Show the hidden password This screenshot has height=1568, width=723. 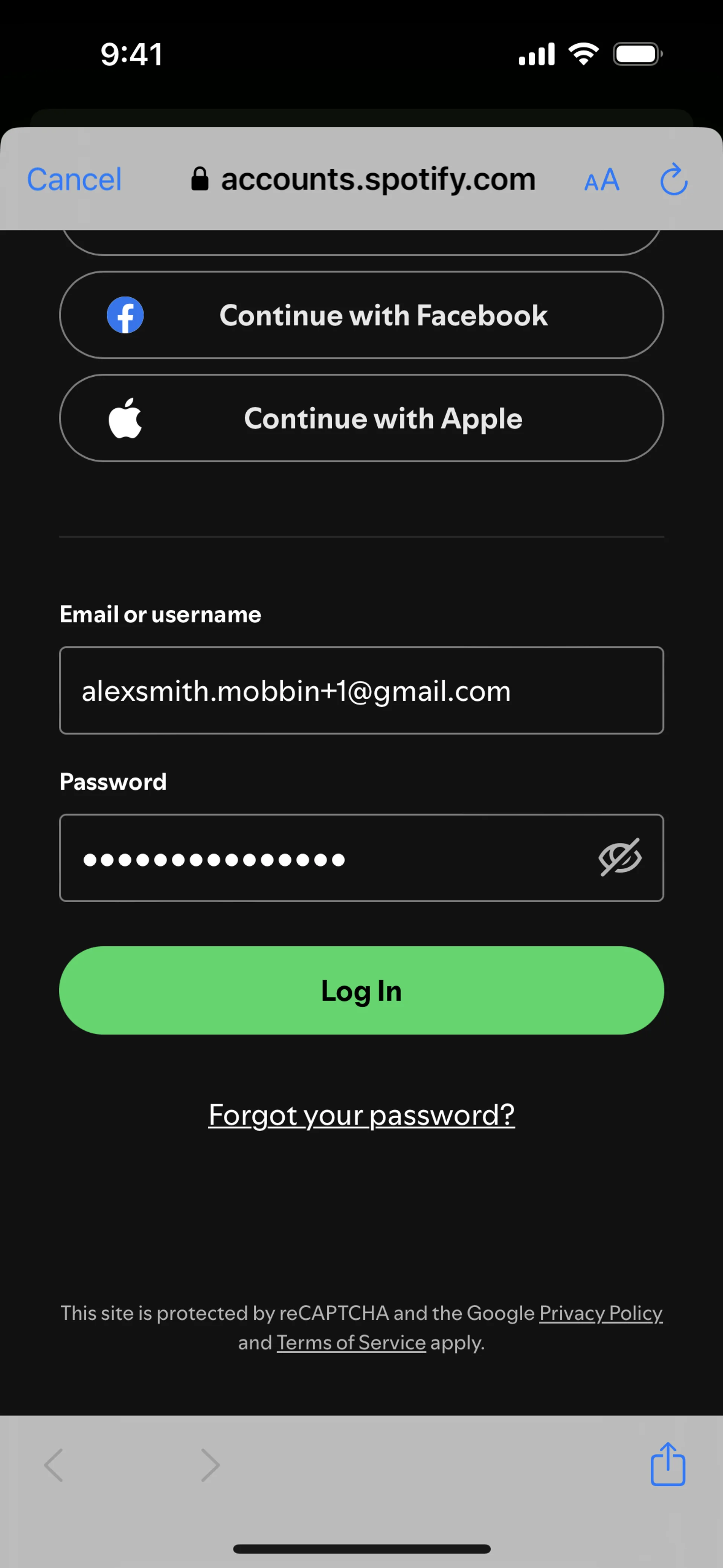point(619,857)
